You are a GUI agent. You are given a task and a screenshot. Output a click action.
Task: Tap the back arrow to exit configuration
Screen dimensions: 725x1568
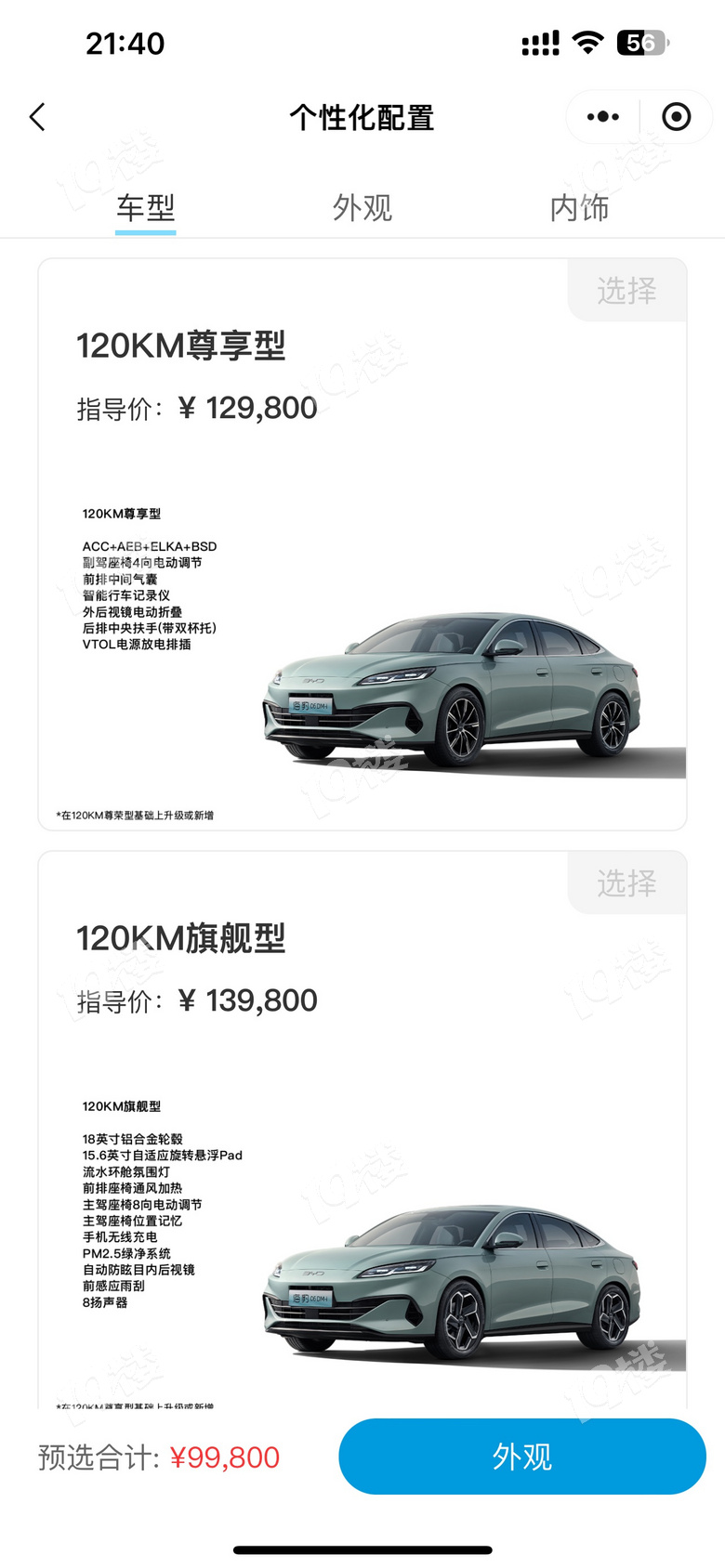[37, 117]
